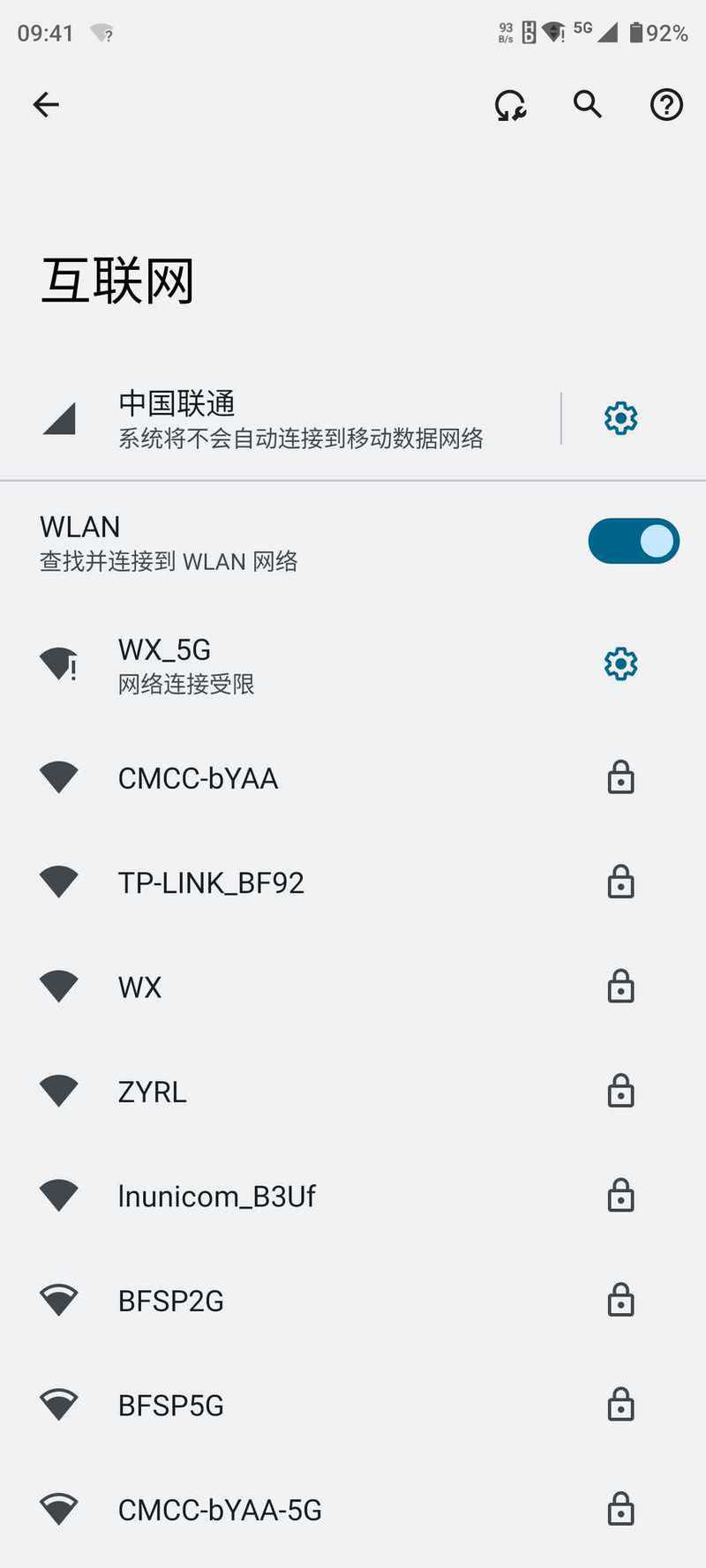The width and height of the screenshot is (706, 1568).
Task: Select the lnunicom_B3Uf network
Action: 353,1196
